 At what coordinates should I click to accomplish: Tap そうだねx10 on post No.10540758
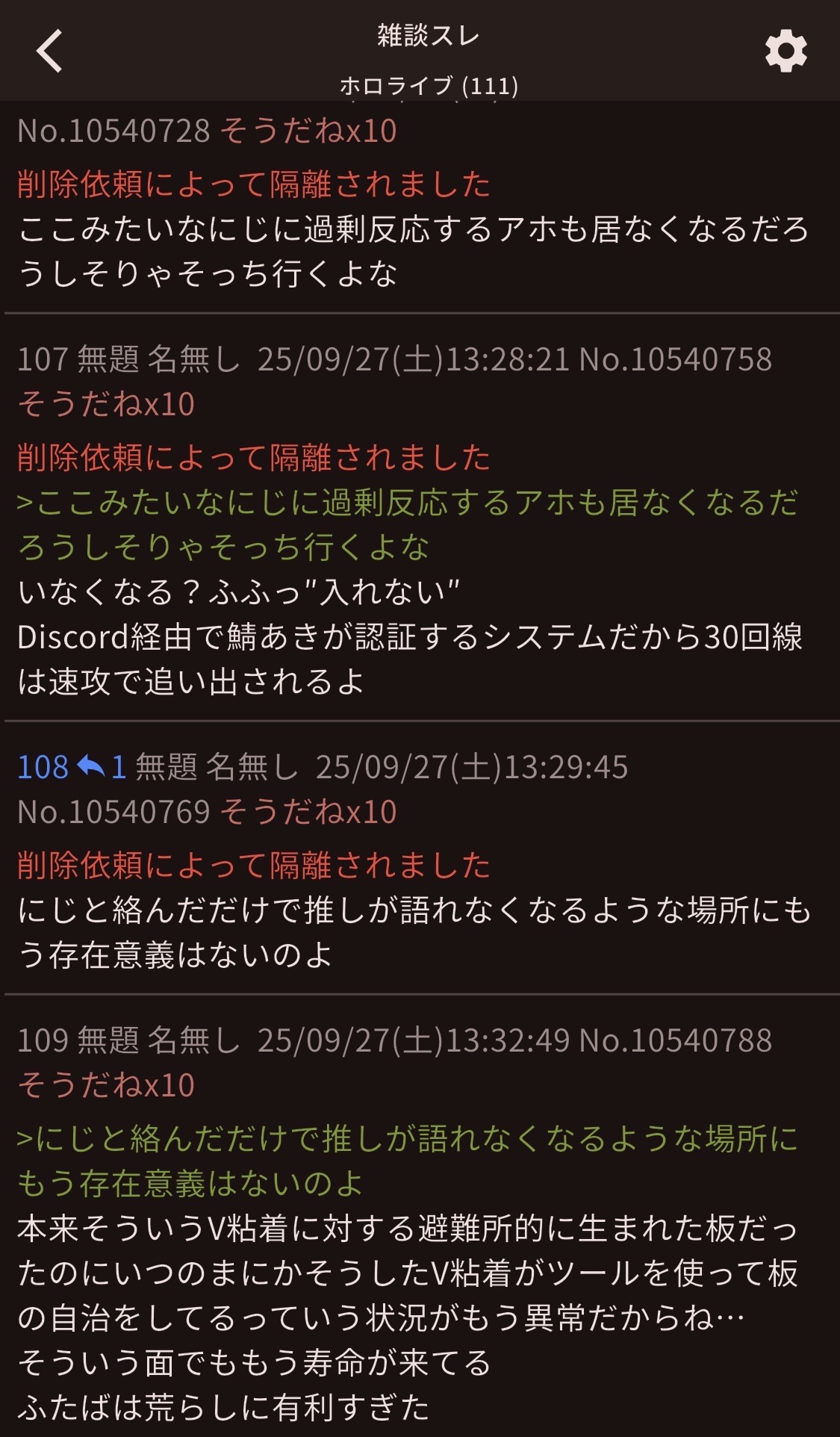click(x=106, y=405)
